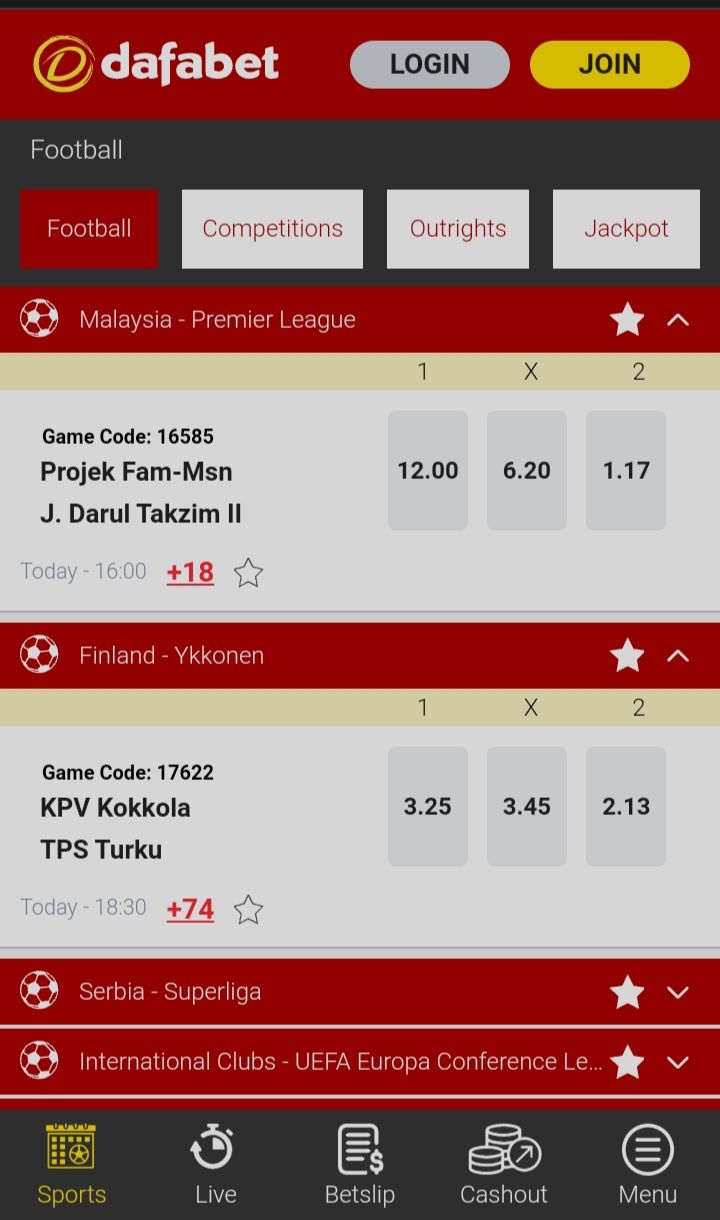720x1220 pixels.
Task: Open +74 more markets for KPV Kokkola
Action: [190, 909]
